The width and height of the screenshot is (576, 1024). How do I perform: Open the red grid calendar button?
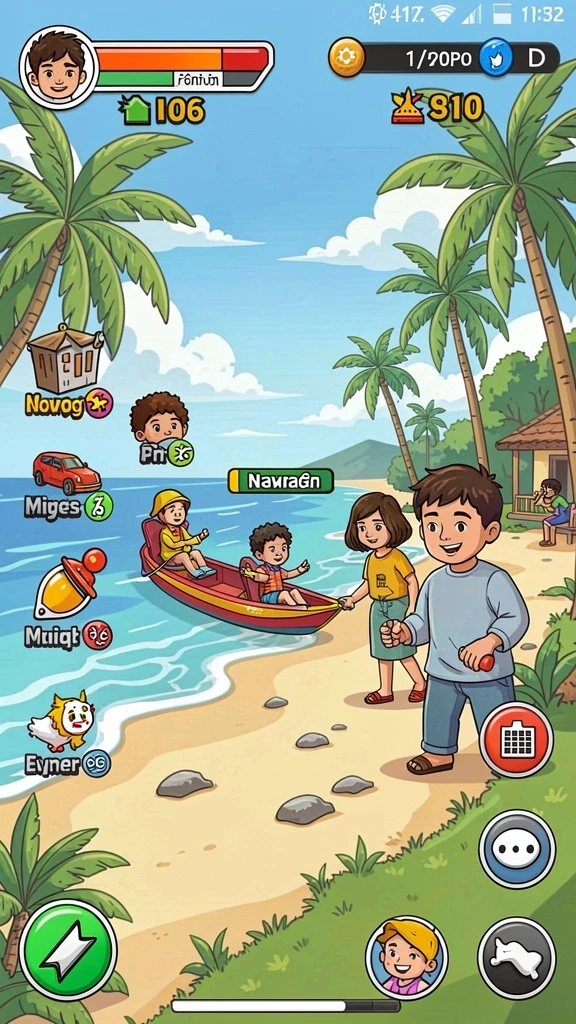click(x=517, y=740)
